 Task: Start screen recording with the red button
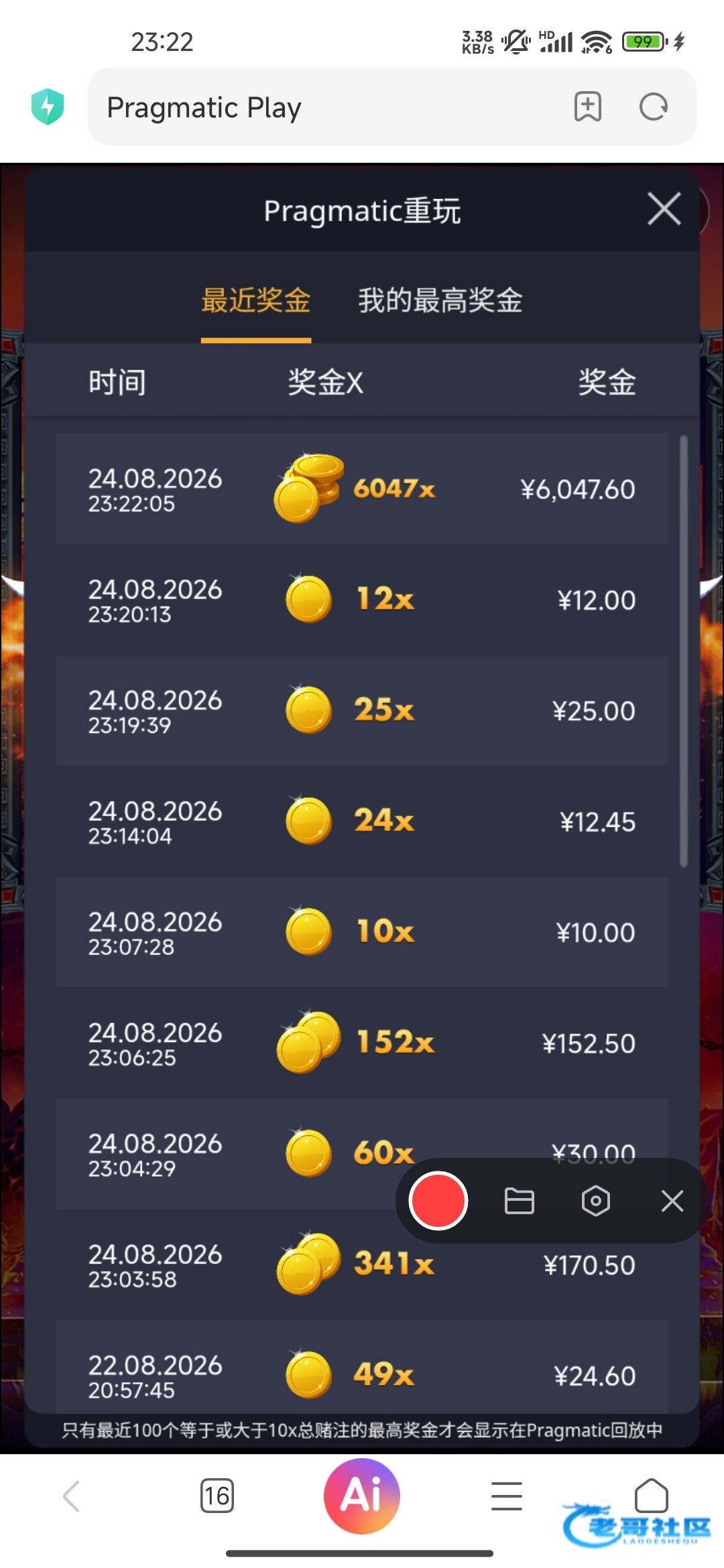click(438, 1201)
